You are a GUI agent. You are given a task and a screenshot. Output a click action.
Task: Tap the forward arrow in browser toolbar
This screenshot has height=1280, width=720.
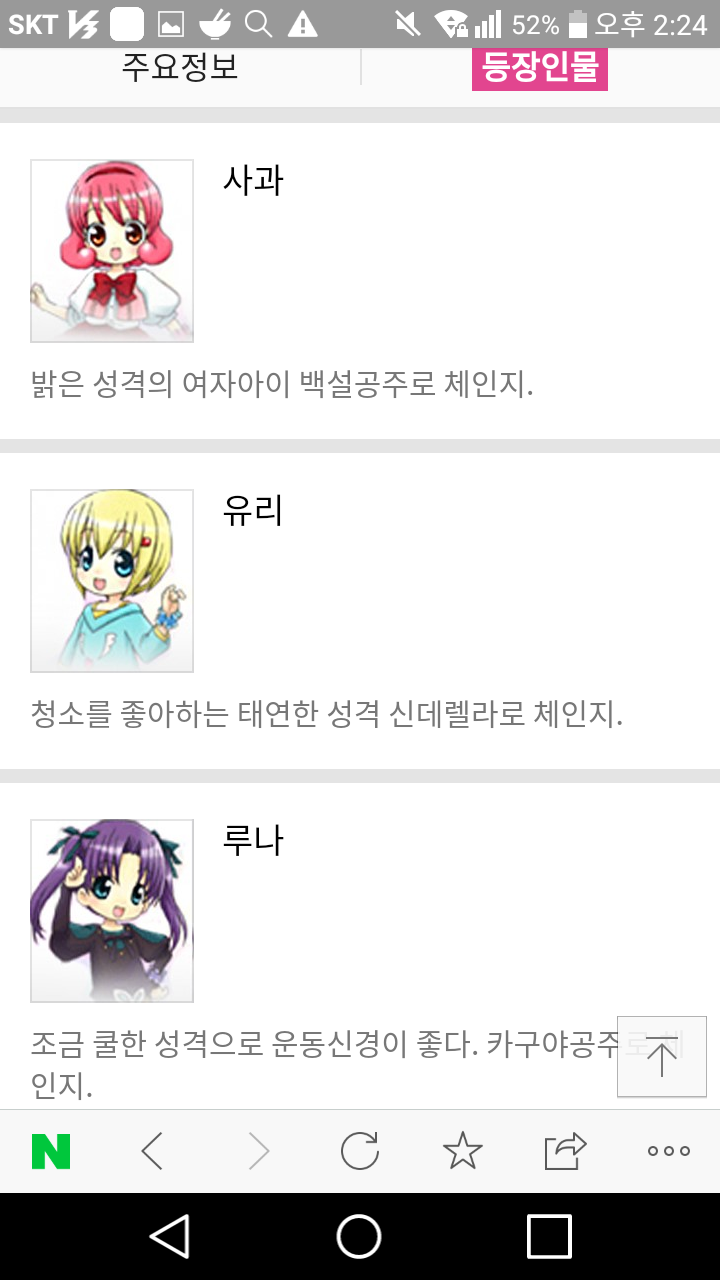pos(257,1151)
